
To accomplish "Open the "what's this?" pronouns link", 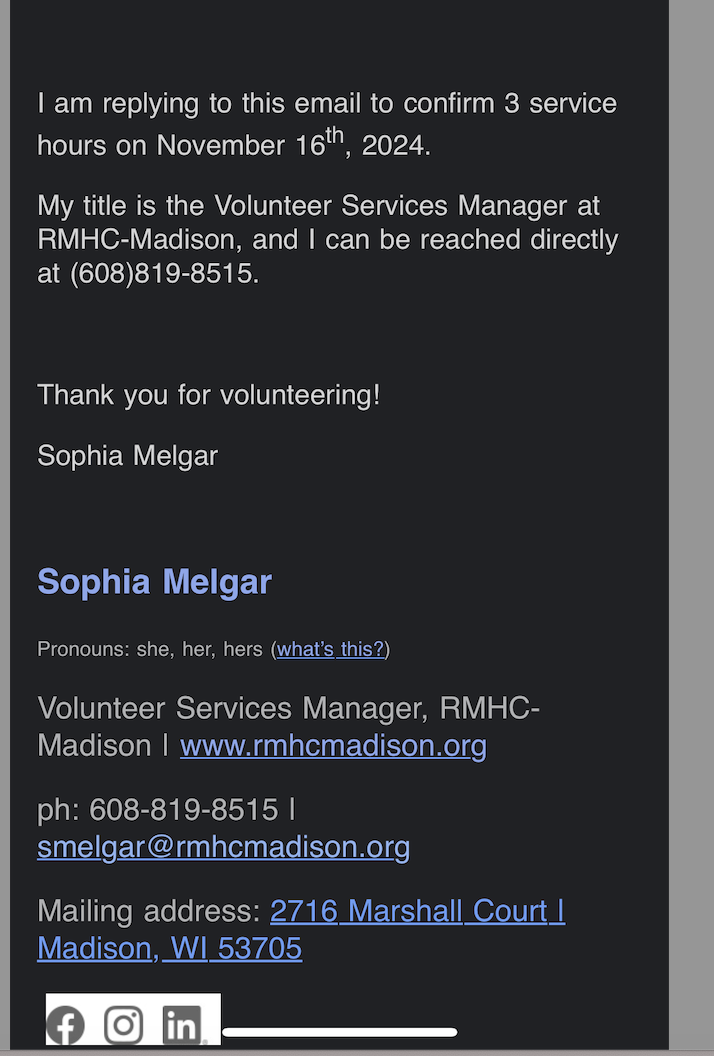I will pos(330,650).
